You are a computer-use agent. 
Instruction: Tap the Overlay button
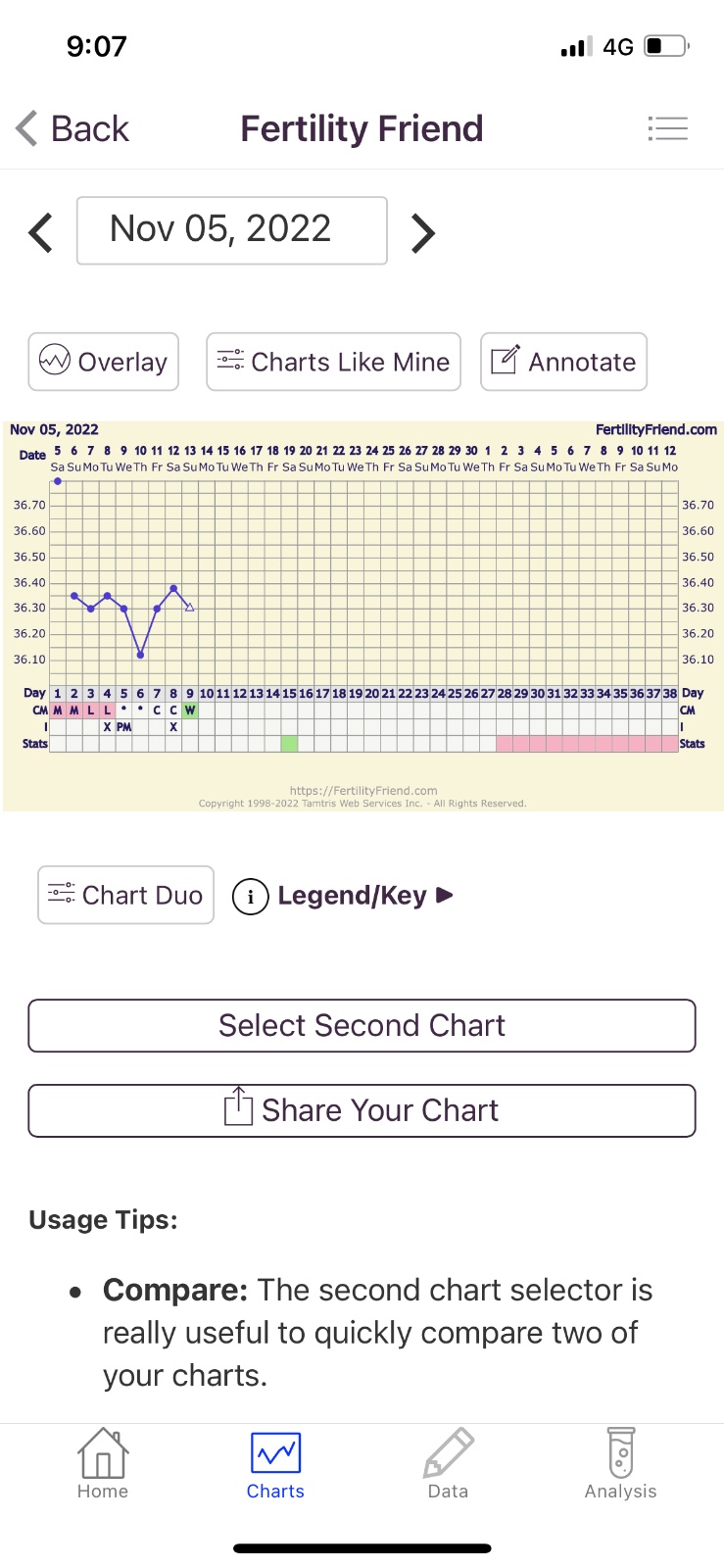(104, 362)
